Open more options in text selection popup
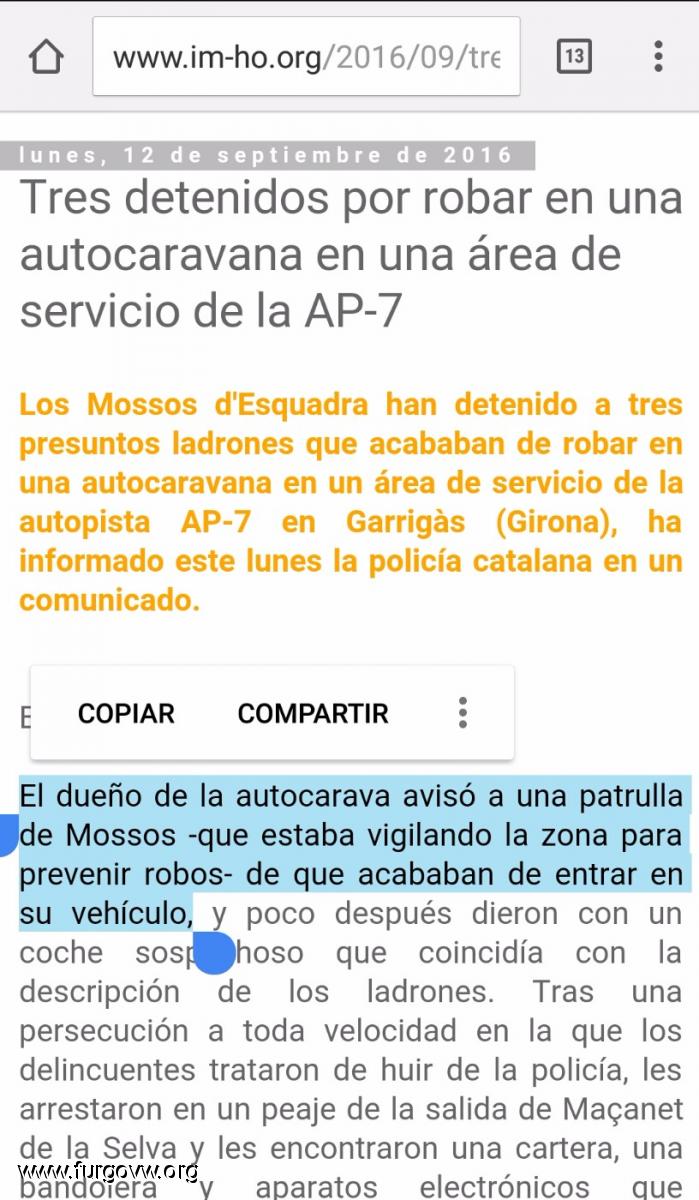The width and height of the screenshot is (699, 1200). (x=462, y=713)
